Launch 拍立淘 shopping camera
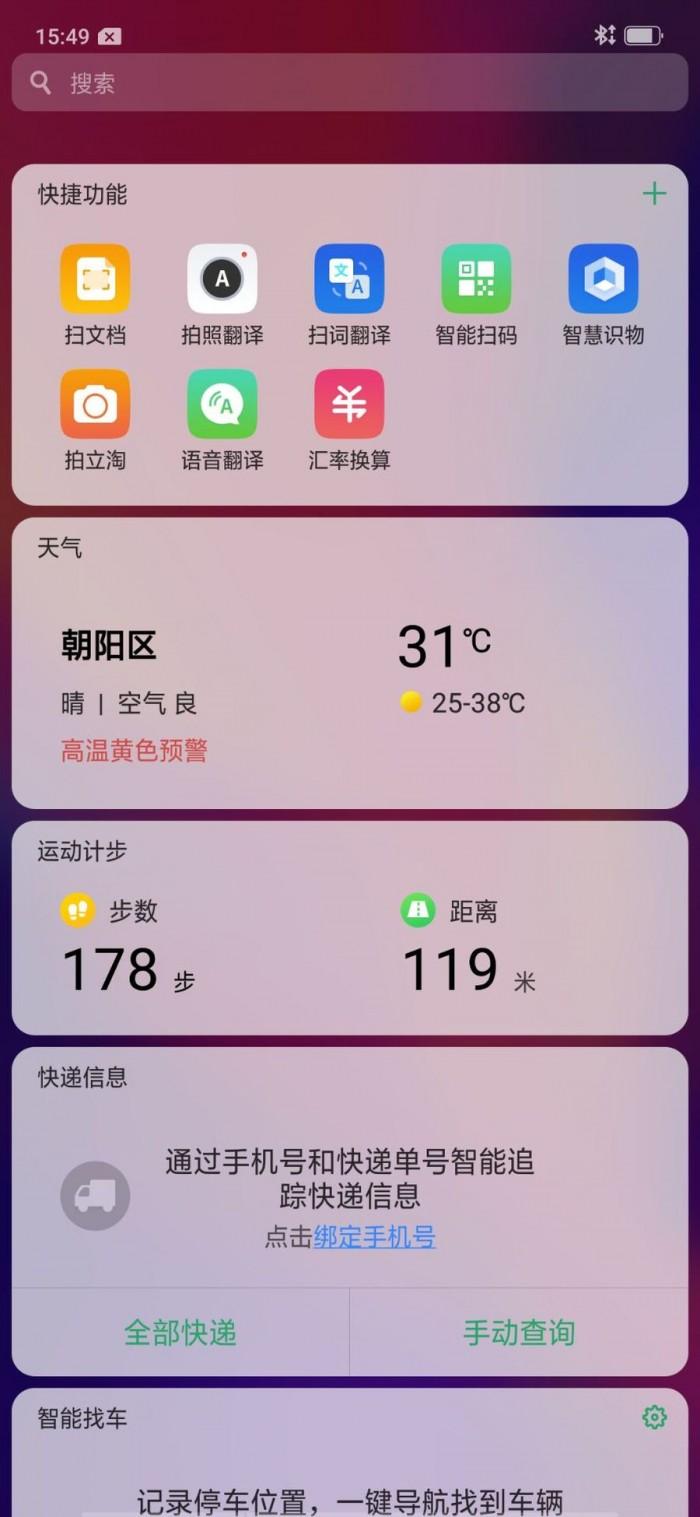 [95, 420]
